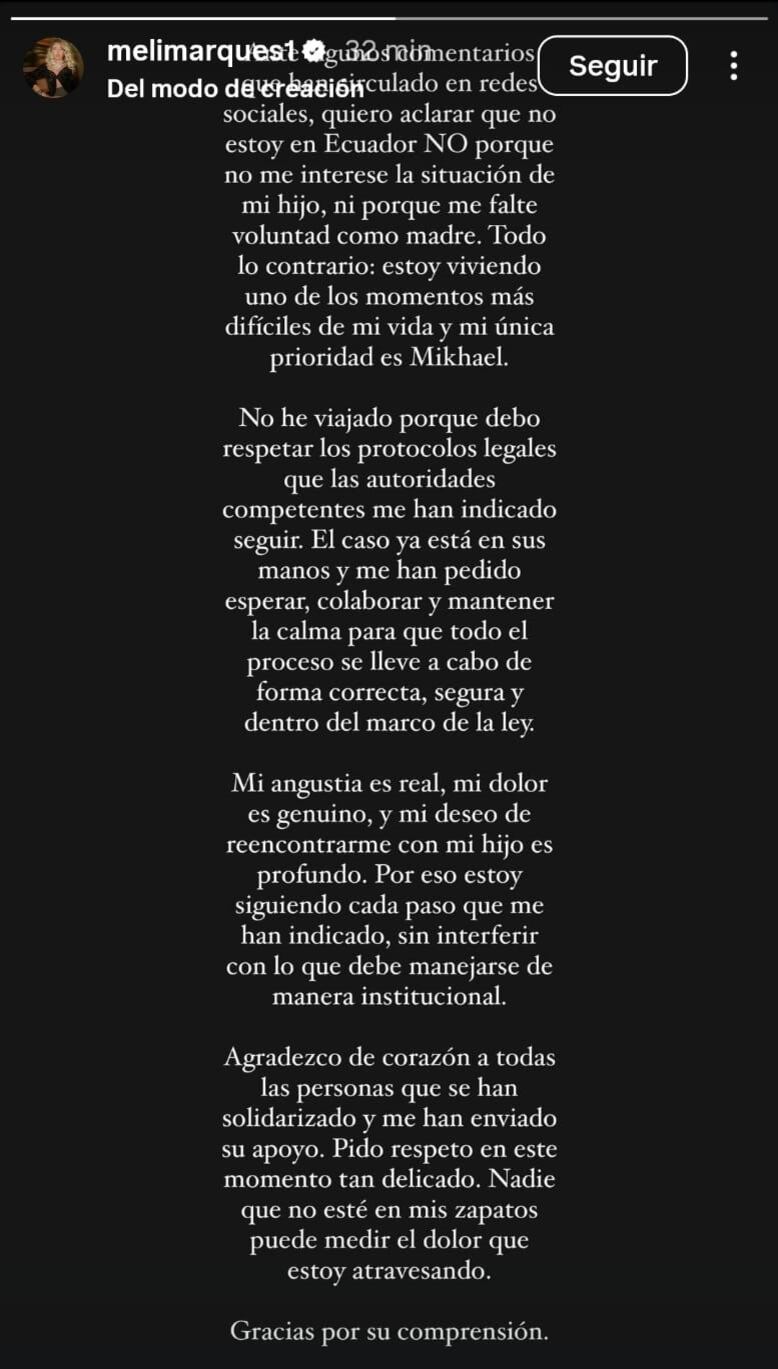Open melimarques1's profile picture
The height and width of the screenshot is (1369, 778).
(52, 65)
